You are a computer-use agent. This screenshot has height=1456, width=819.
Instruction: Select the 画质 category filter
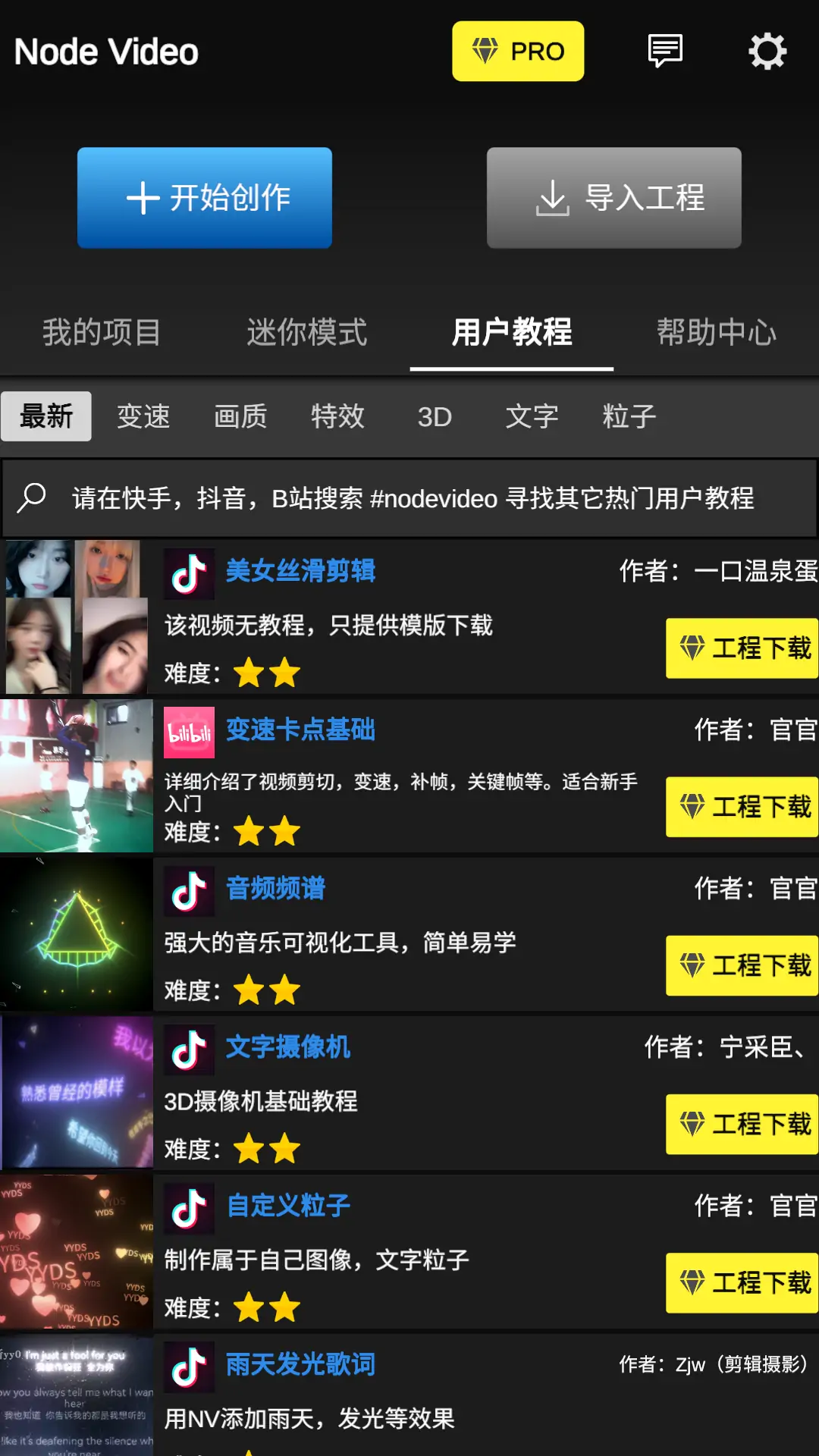point(240,416)
